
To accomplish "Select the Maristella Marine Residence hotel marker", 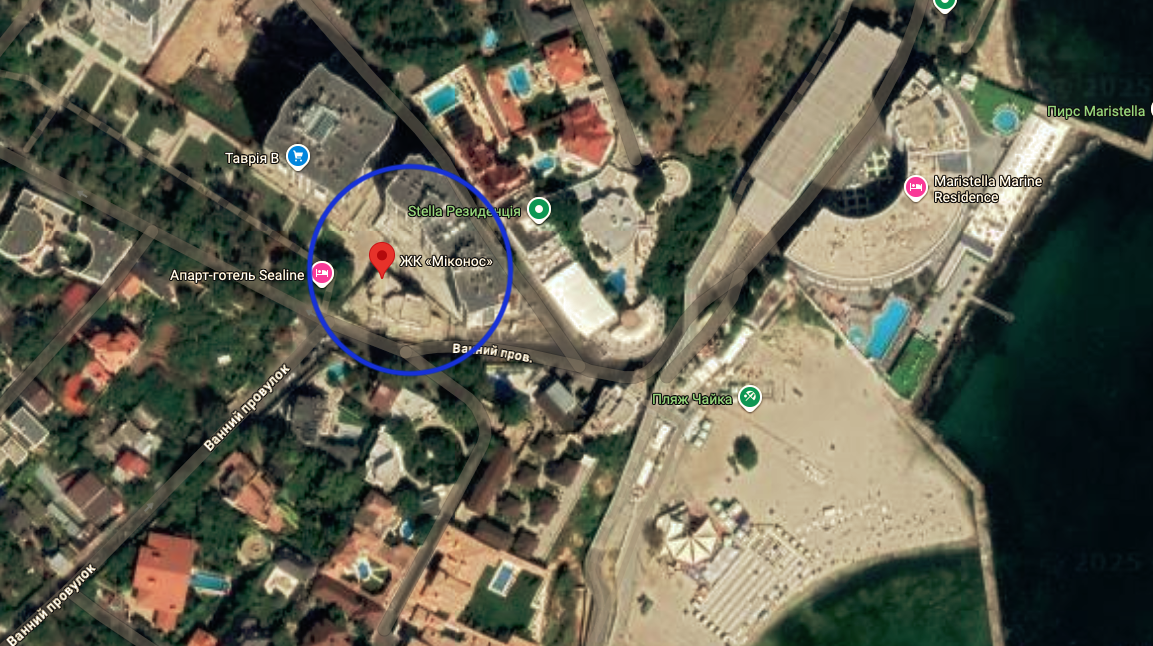I will coord(915,187).
